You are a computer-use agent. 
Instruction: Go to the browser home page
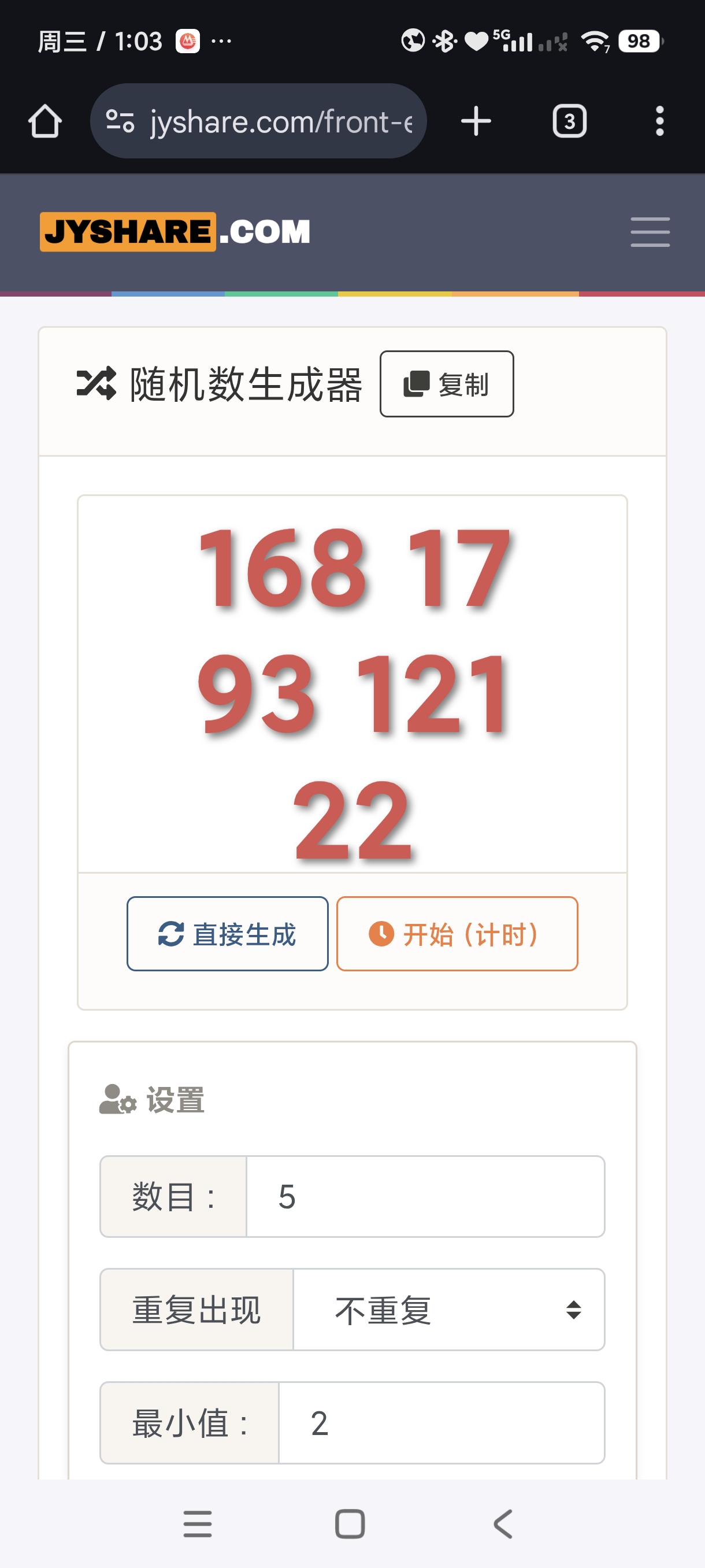[45, 121]
